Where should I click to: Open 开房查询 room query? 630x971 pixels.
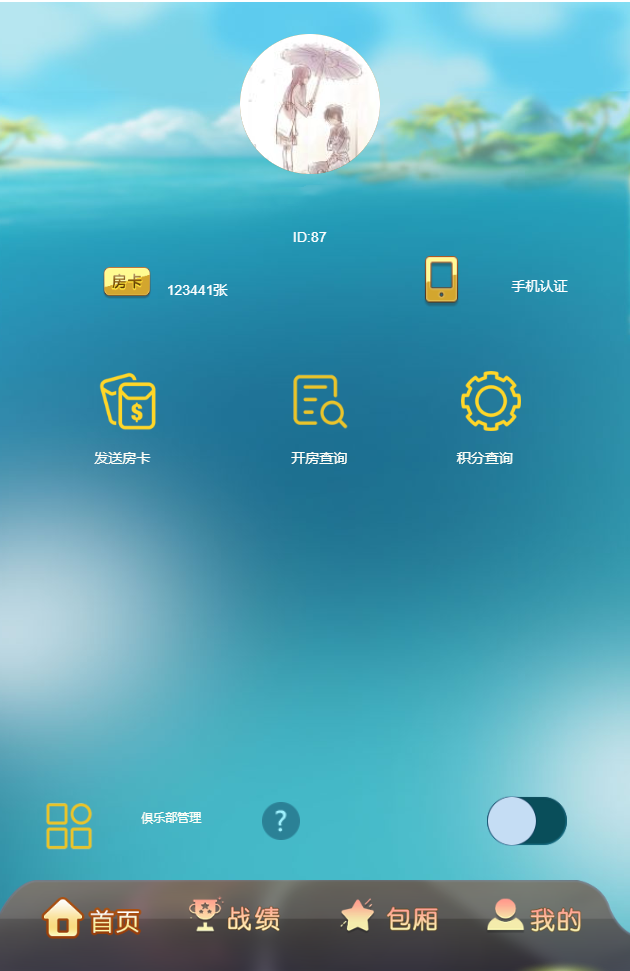(319, 401)
